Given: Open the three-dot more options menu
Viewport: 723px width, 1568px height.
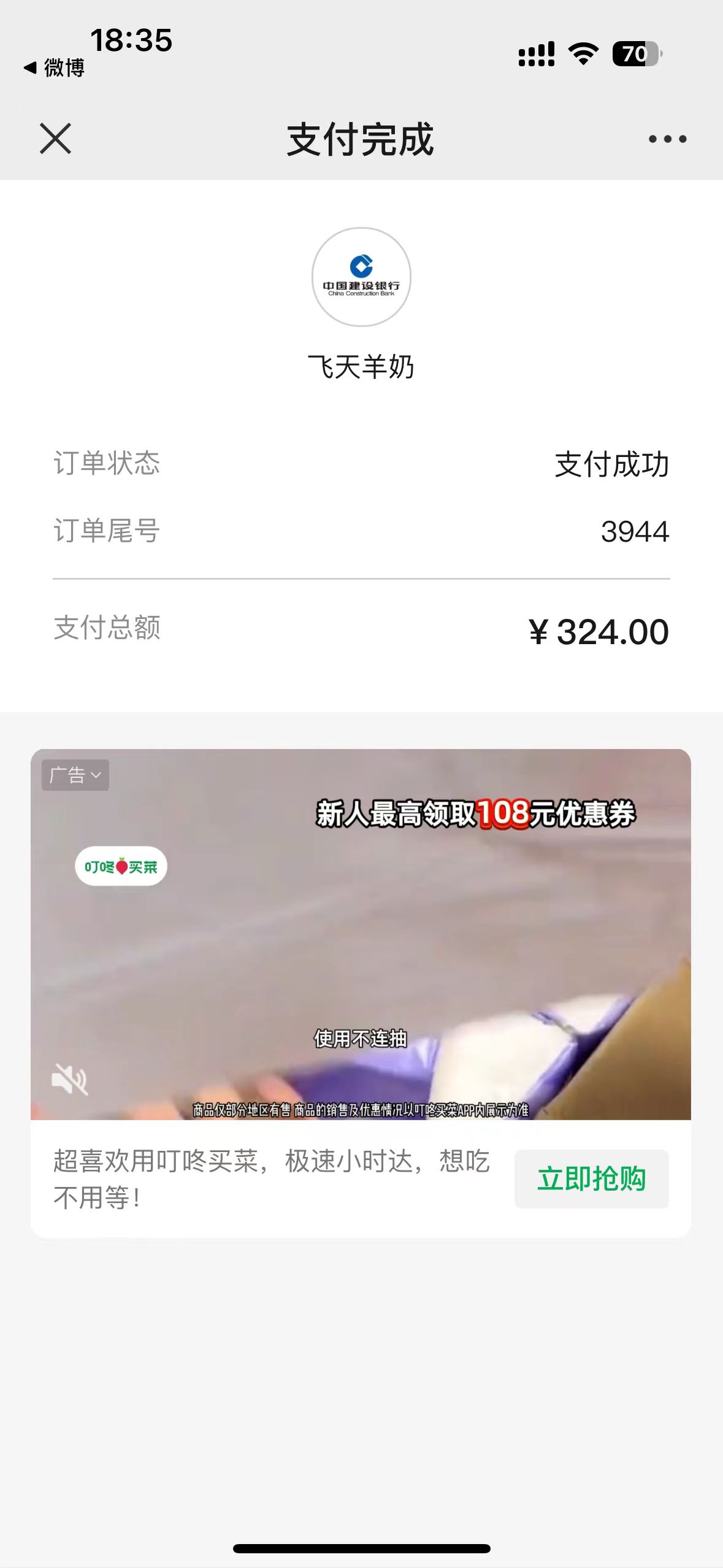Looking at the screenshot, I should [667, 139].
